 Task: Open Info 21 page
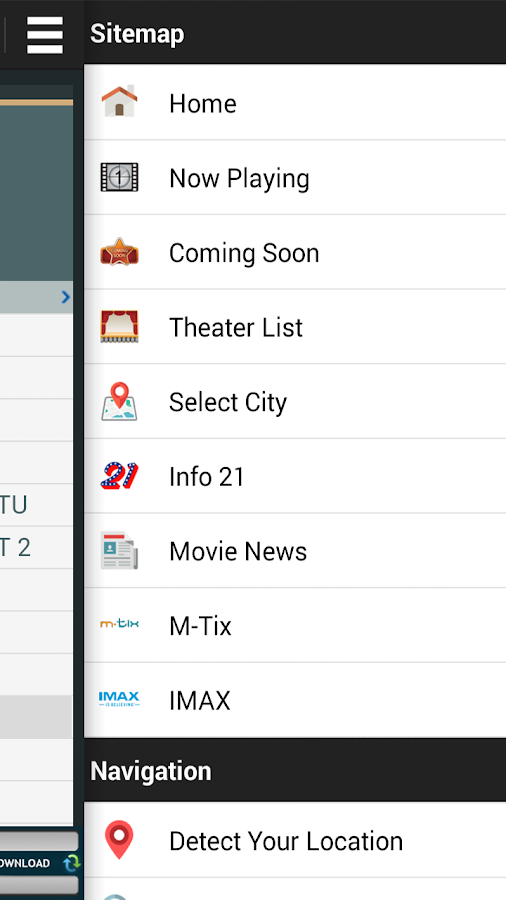click(x=295, y=476)
